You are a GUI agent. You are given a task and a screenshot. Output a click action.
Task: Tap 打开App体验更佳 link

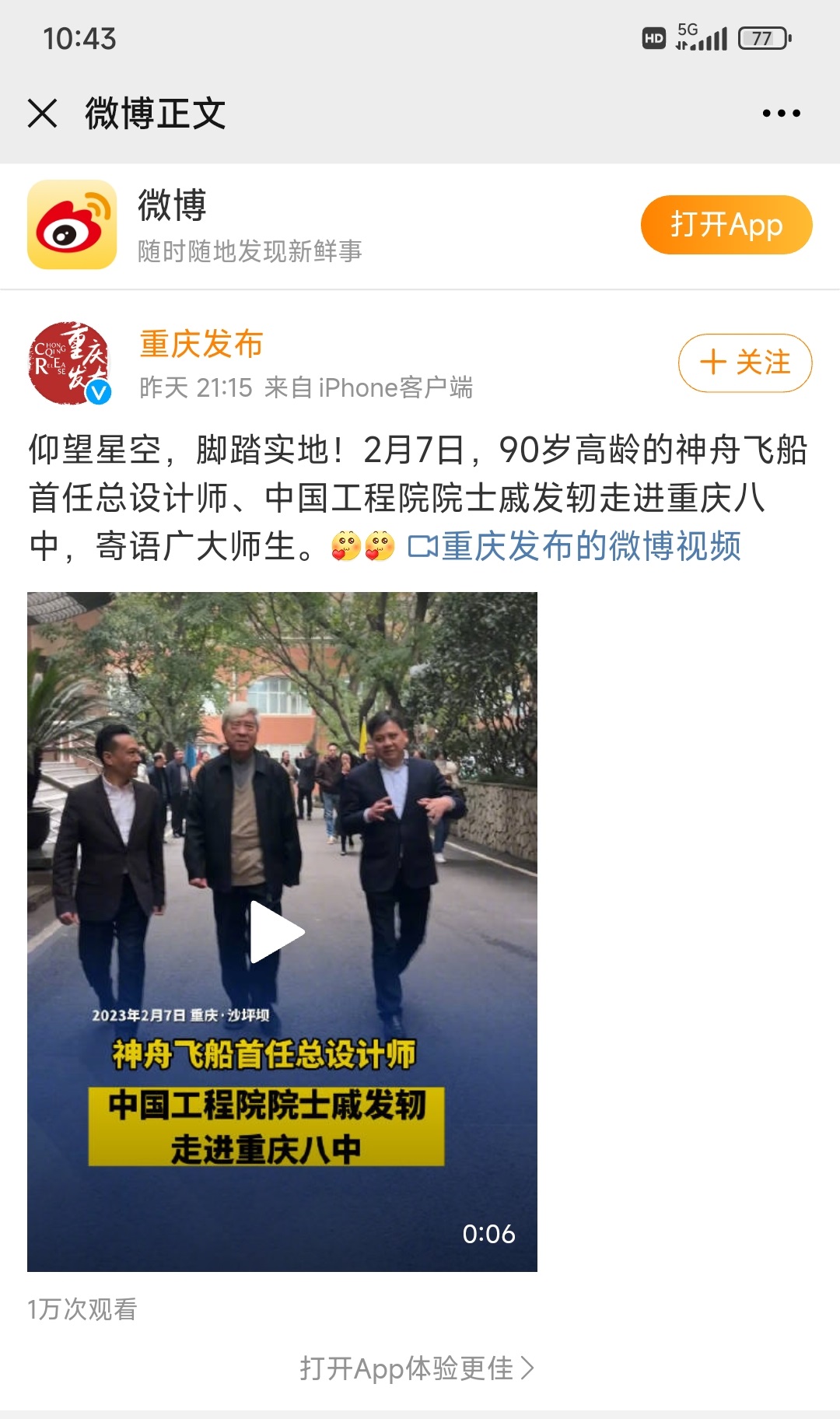click(418, 1368)
